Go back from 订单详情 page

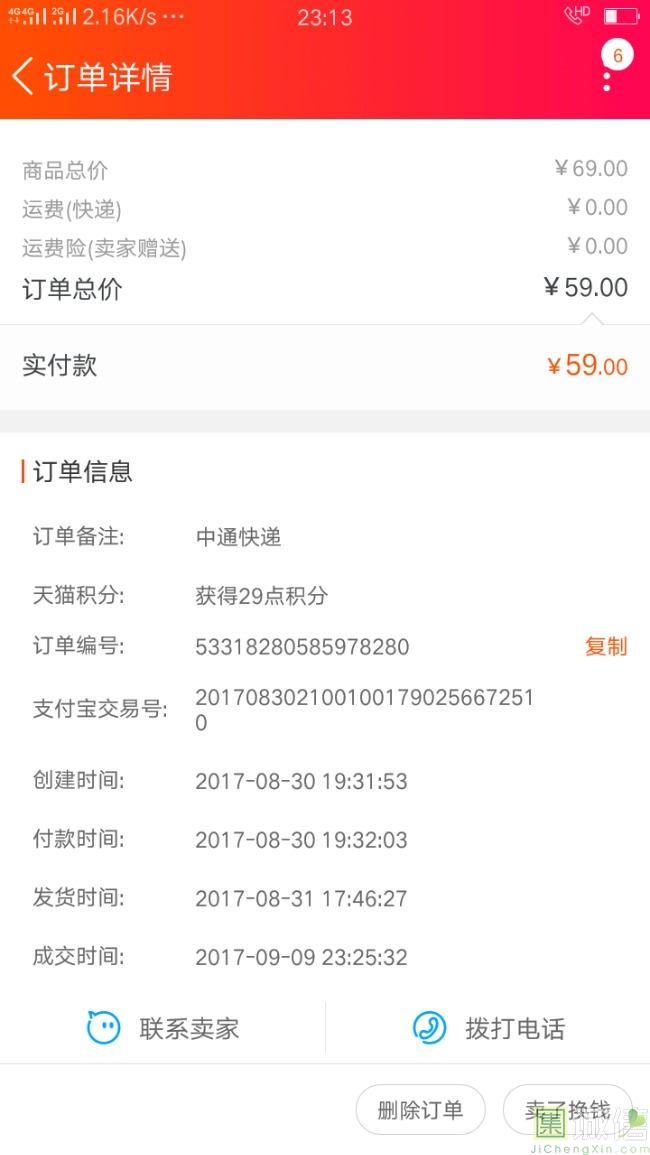click(x=24, y=76)
